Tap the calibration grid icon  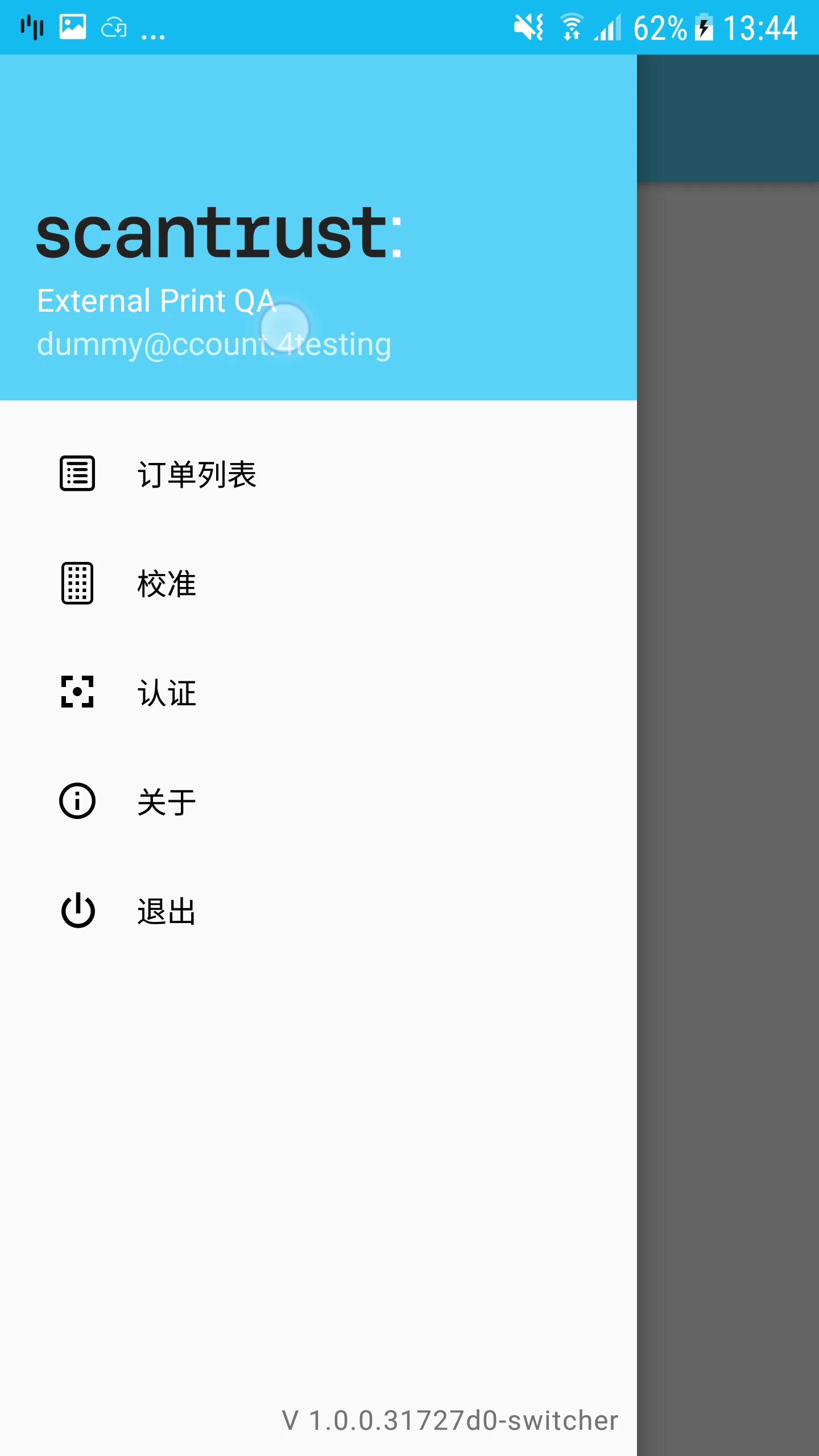(78, 581)
